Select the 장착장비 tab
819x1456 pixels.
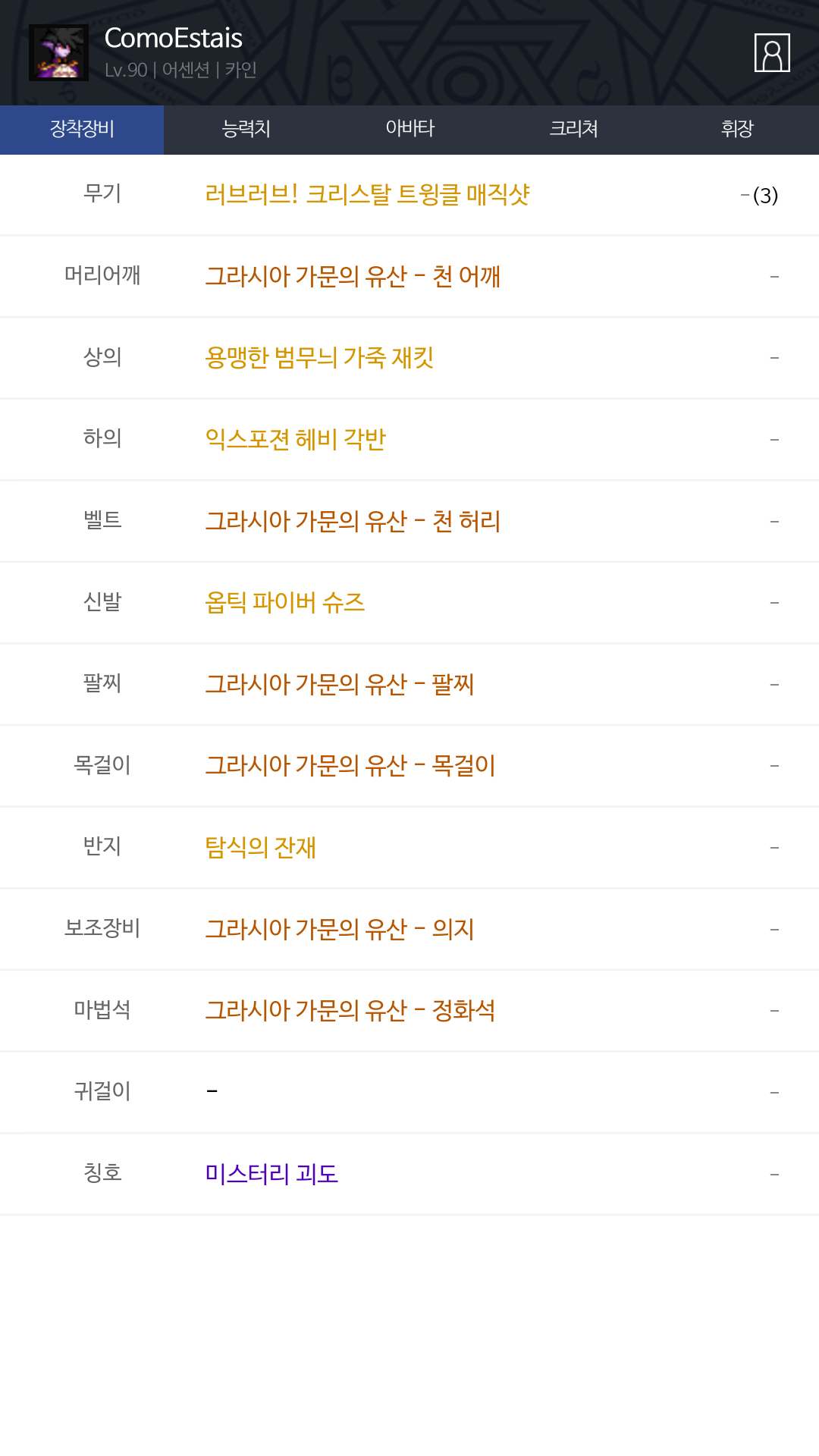pyautogui.click(x=82, y=130)
